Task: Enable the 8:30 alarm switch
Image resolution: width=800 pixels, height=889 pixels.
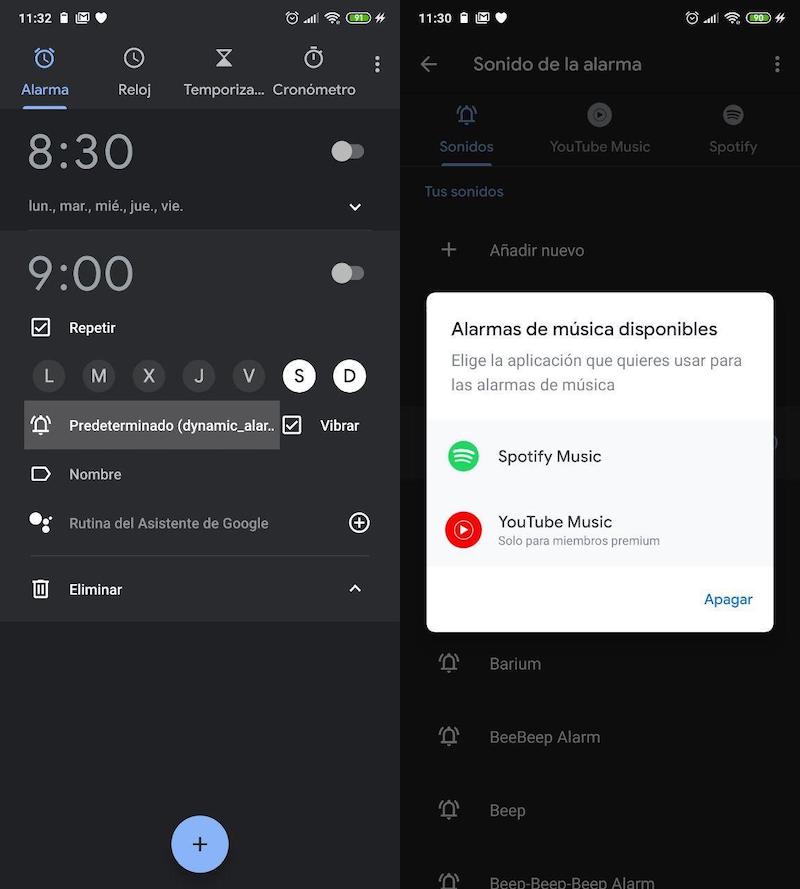Action: point(348,151)
